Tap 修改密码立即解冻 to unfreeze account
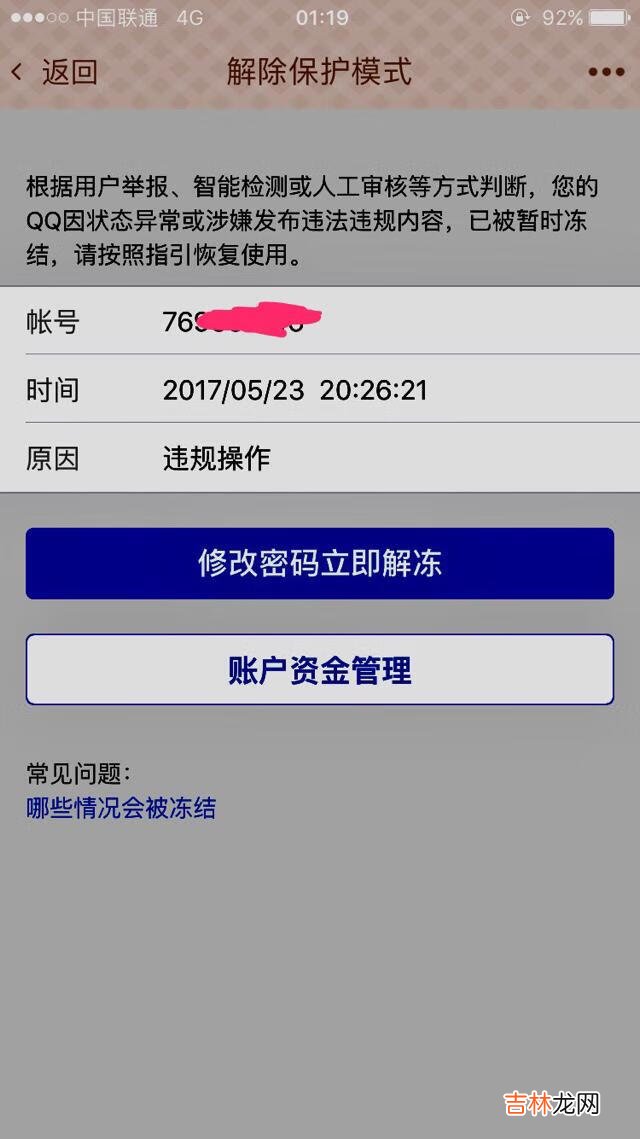 click(319, 564)
